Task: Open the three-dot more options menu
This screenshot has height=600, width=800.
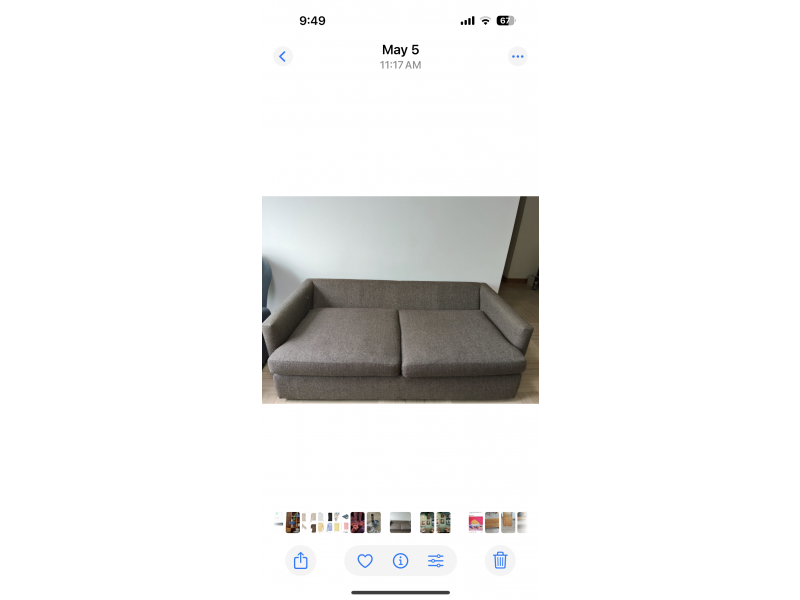Action: [517, 57]
